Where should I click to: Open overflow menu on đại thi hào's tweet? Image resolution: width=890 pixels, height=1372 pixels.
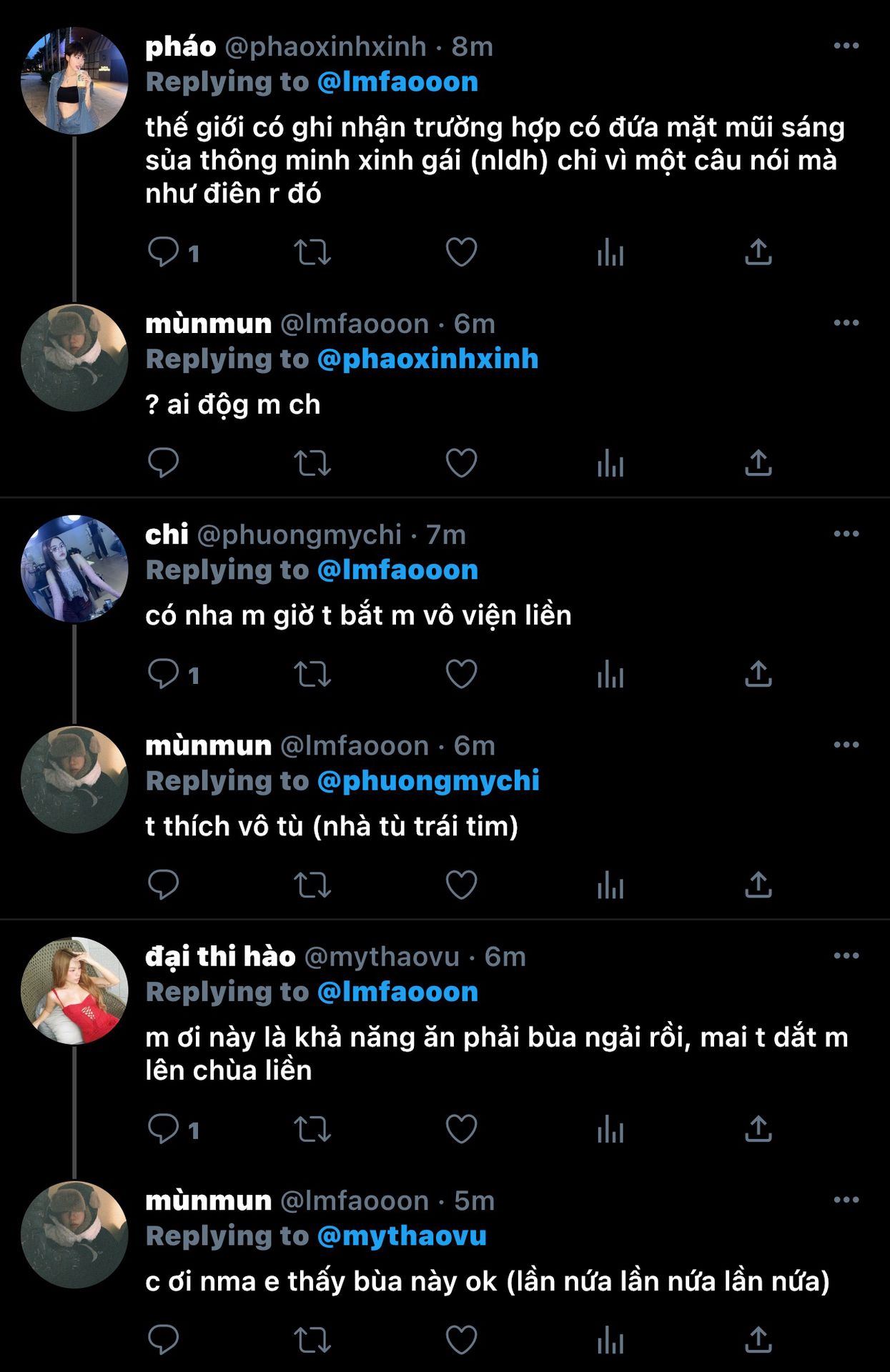[x=846, y=955]
